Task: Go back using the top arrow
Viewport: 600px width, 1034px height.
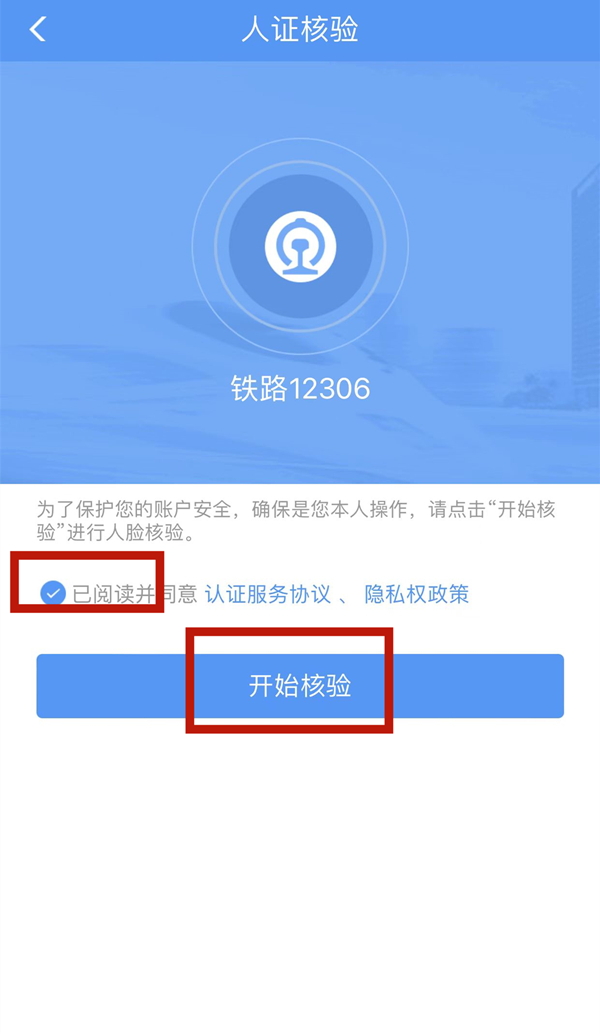Action: 38,29
